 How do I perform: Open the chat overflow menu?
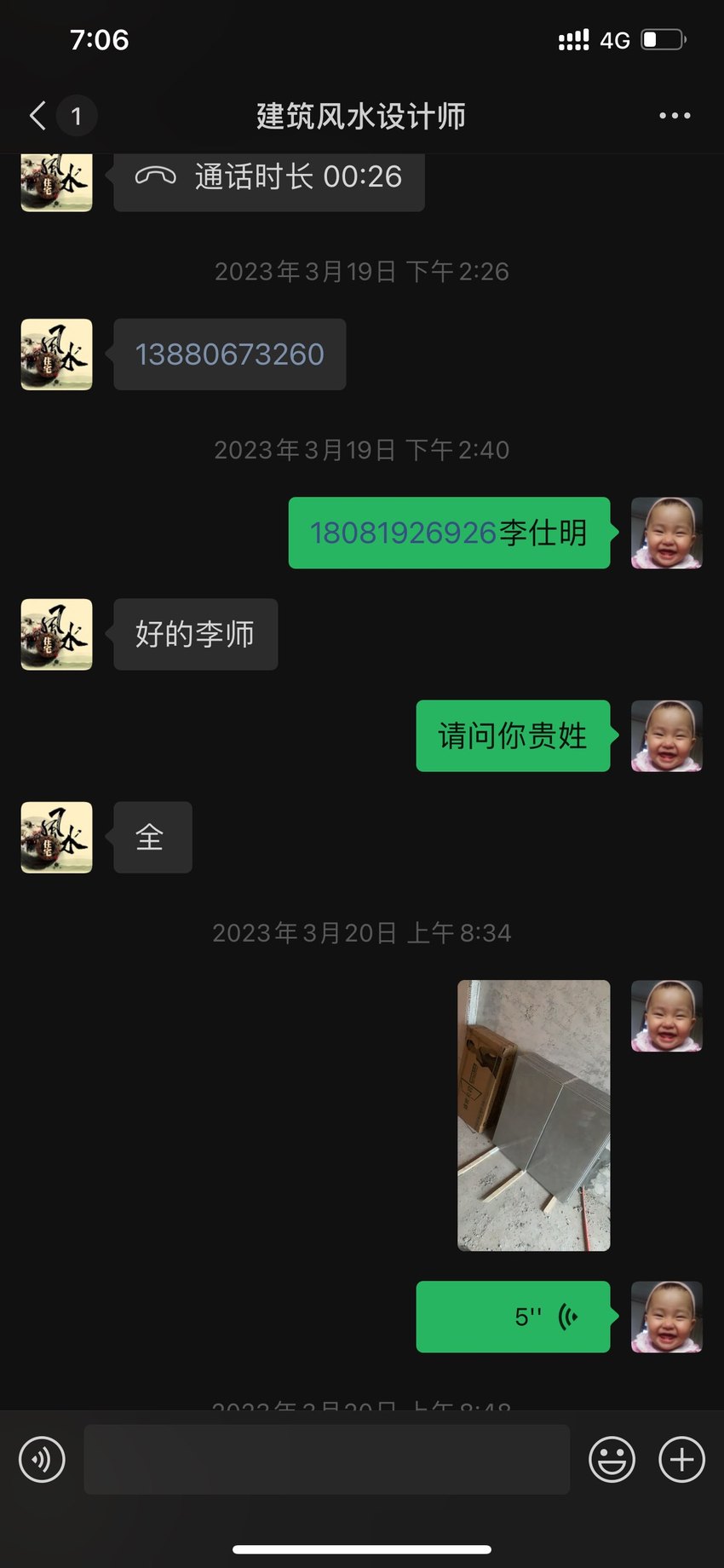pos(675,116)
